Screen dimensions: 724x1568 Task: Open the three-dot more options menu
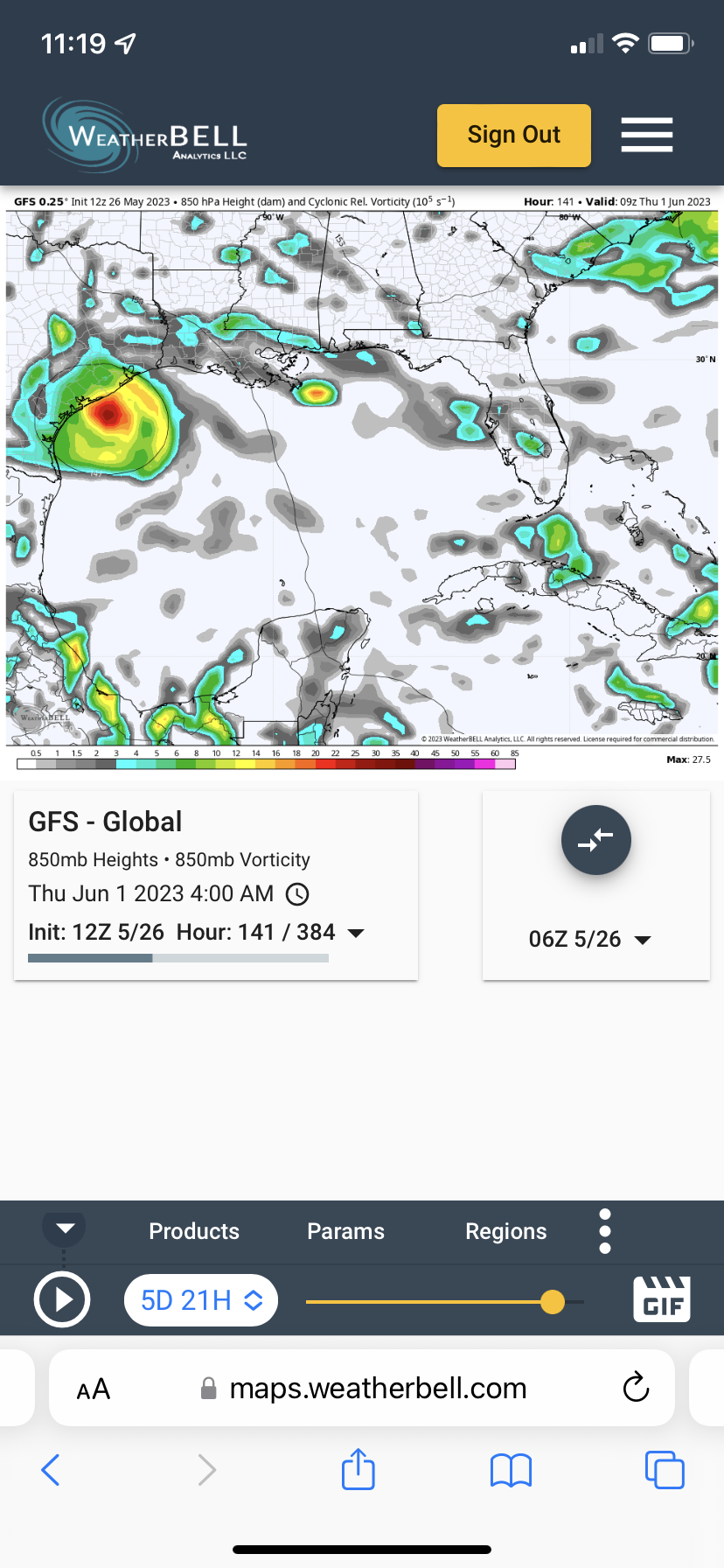pos(605,1231)
